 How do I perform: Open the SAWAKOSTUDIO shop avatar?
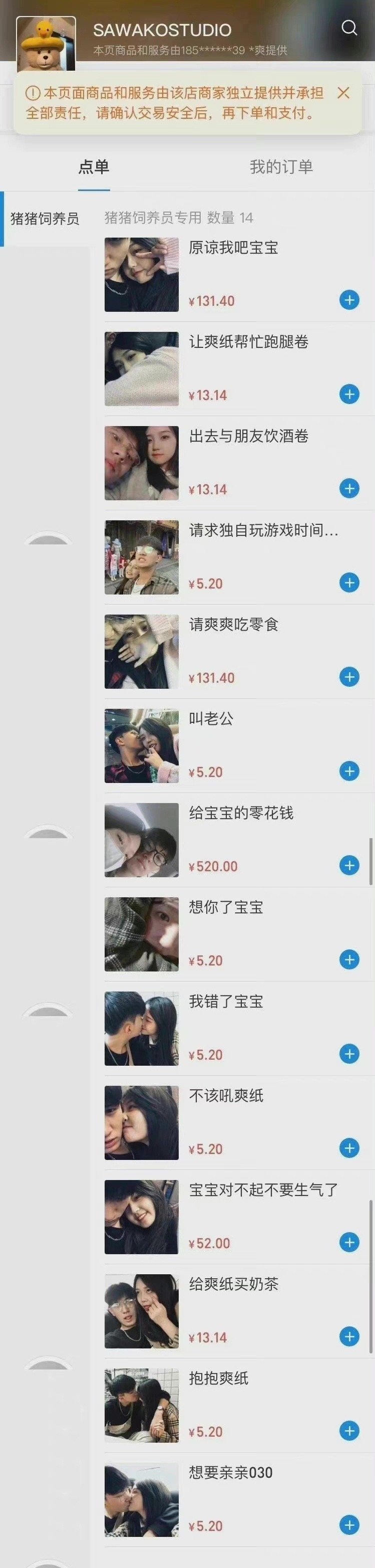click(x=46, y=43)
